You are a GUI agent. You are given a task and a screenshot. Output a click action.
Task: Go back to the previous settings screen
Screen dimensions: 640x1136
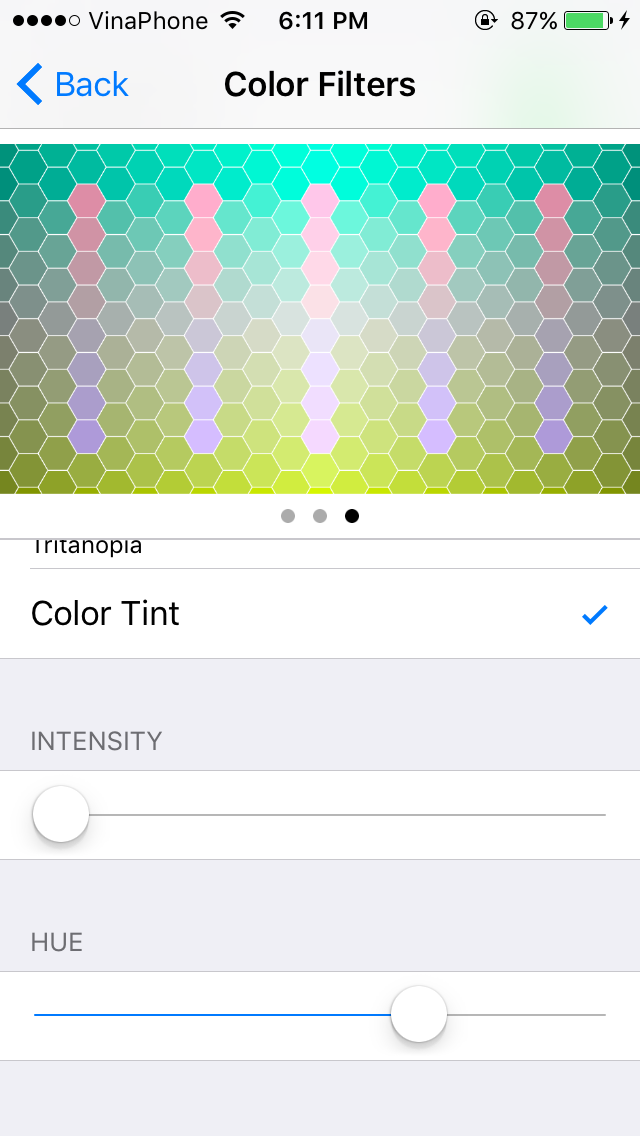pos(74,85)
